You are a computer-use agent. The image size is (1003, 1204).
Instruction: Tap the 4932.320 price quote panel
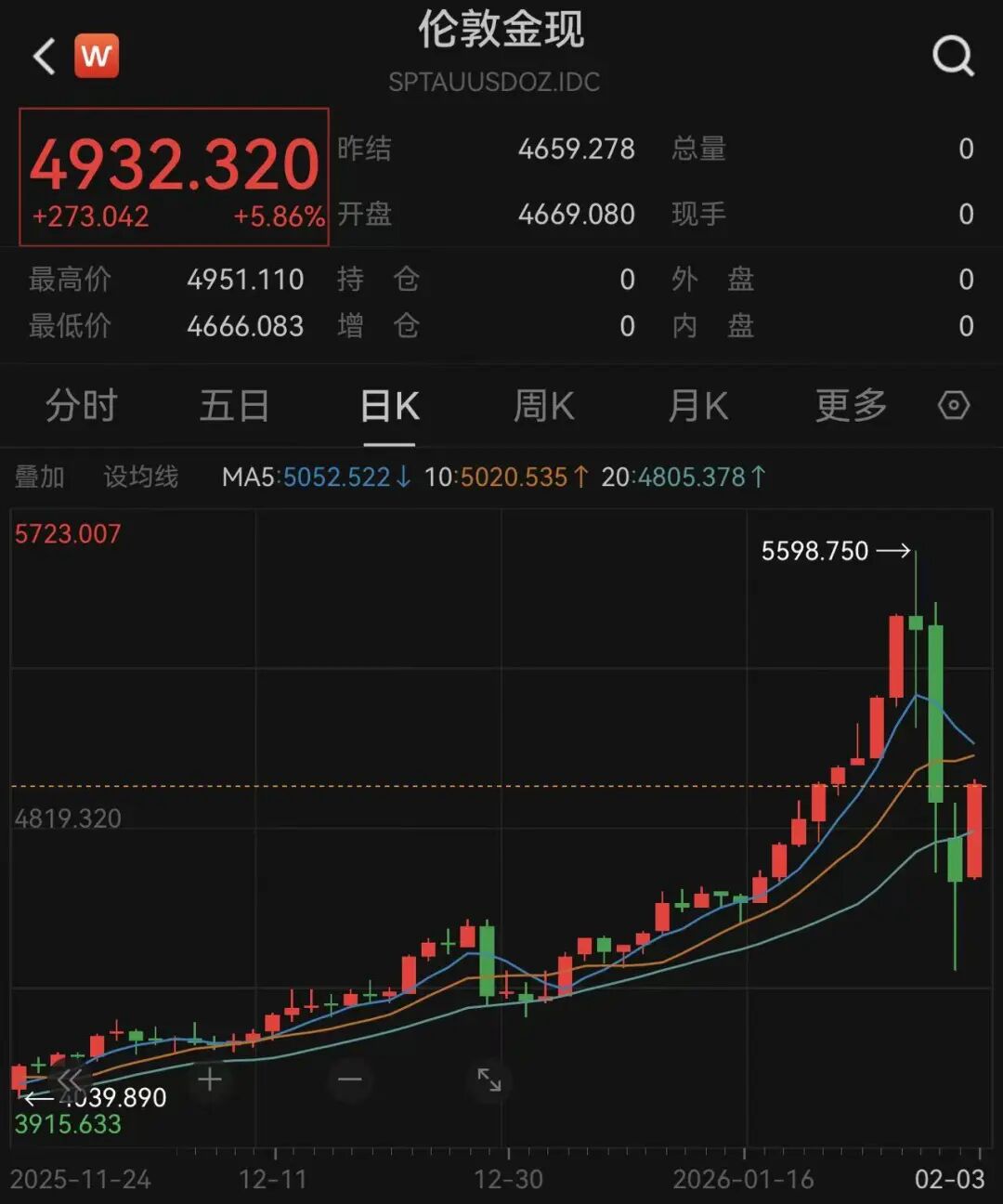(x=173, y=177)
